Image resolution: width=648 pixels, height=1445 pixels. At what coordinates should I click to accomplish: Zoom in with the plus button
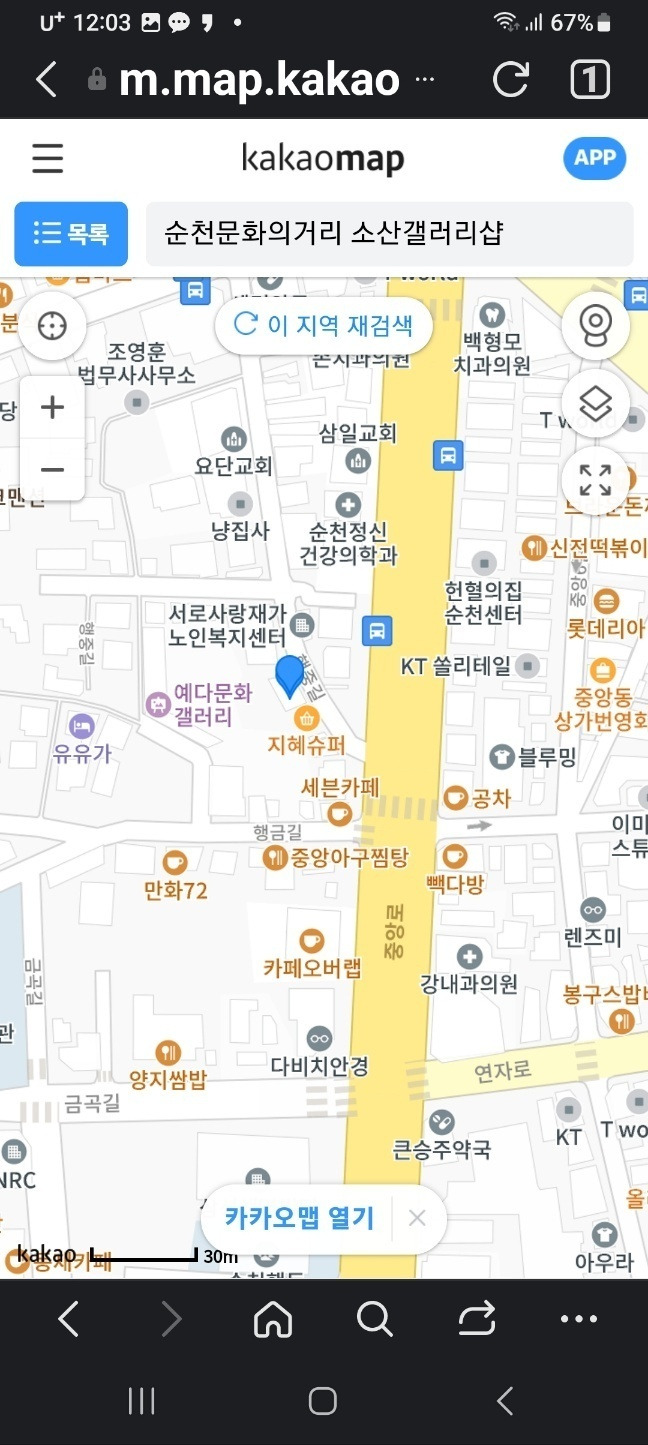point(52,408)
